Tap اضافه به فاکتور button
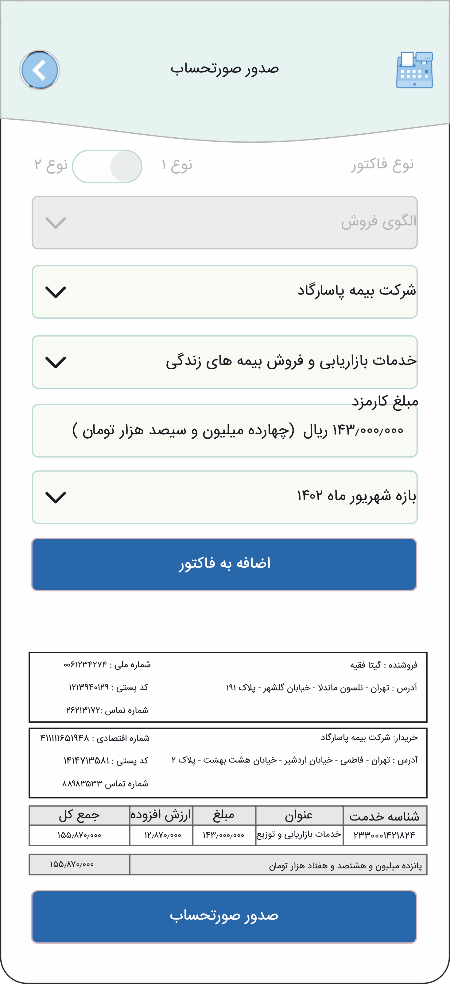The height and width of the screenshot is (984, 450). (224, 564)
